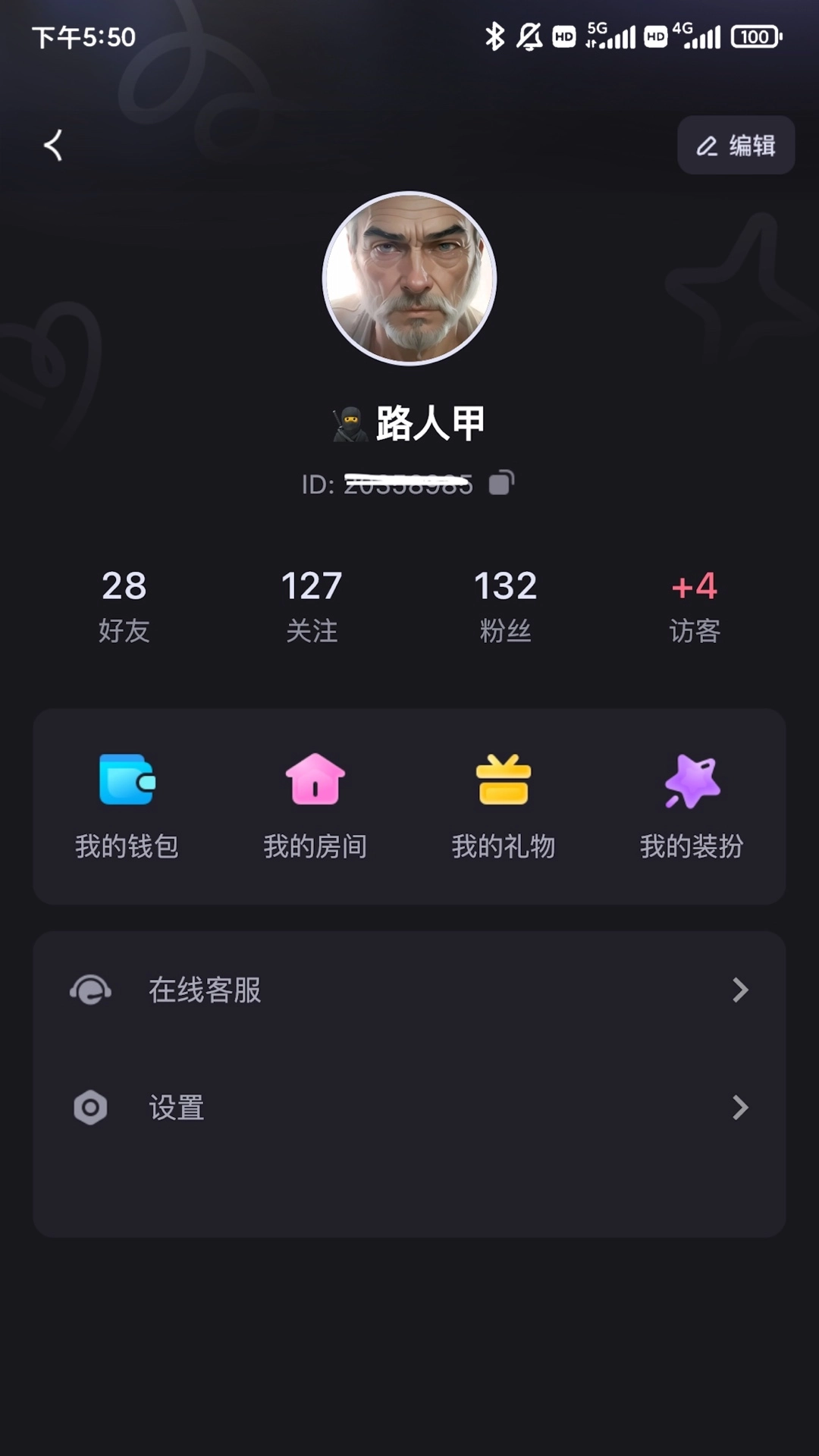Open the 好友 friends count

(x=125, y=603)
